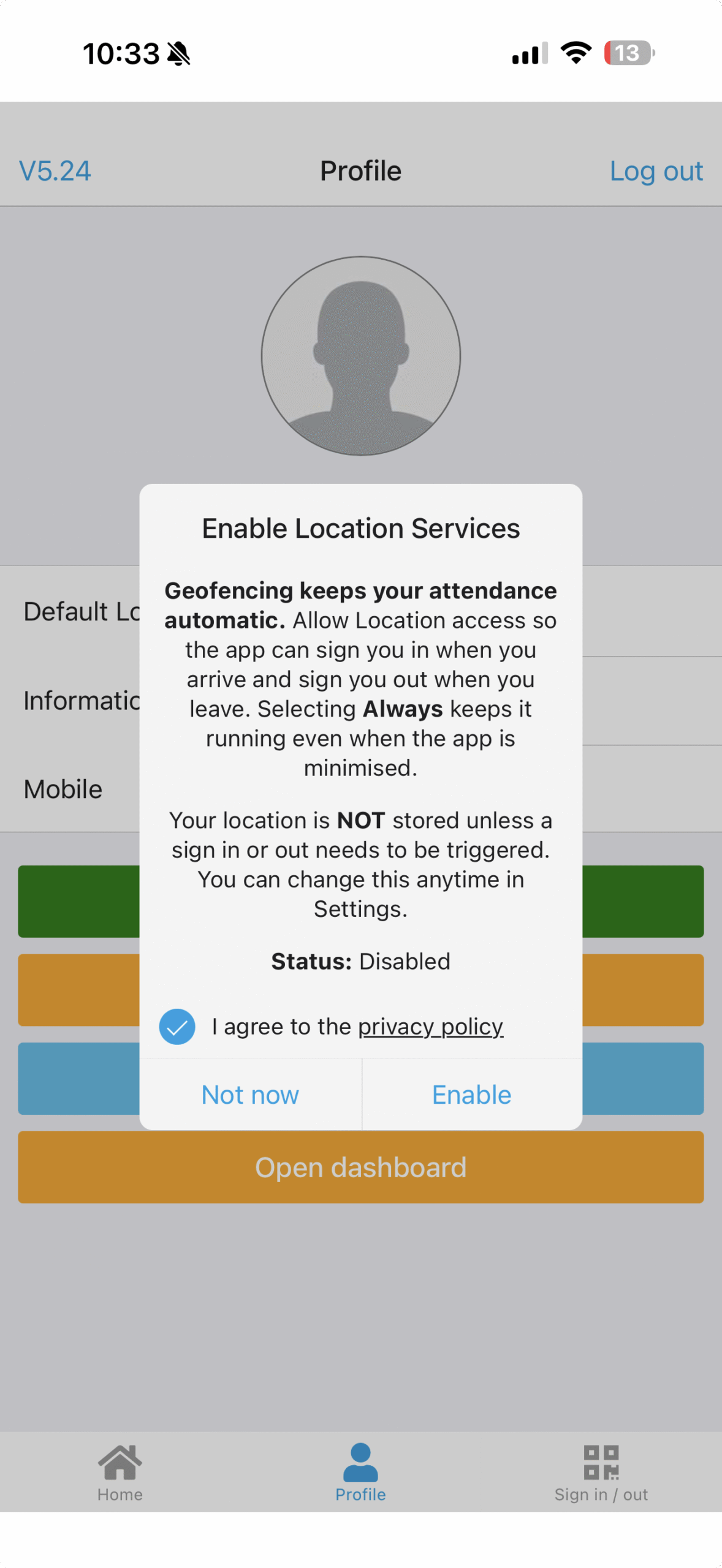Log out of the account

655,171
